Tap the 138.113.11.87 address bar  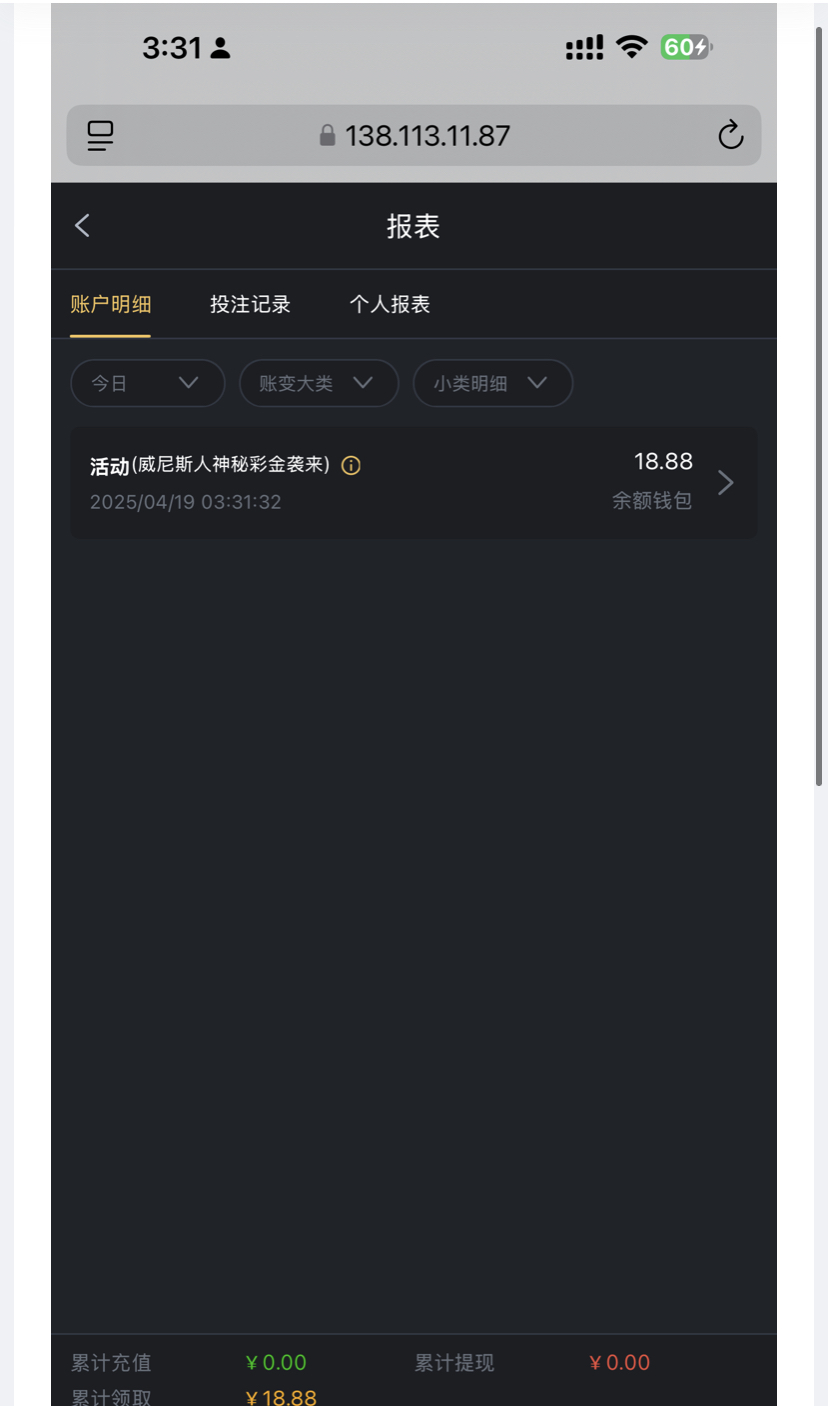click(x=414, y=135)
